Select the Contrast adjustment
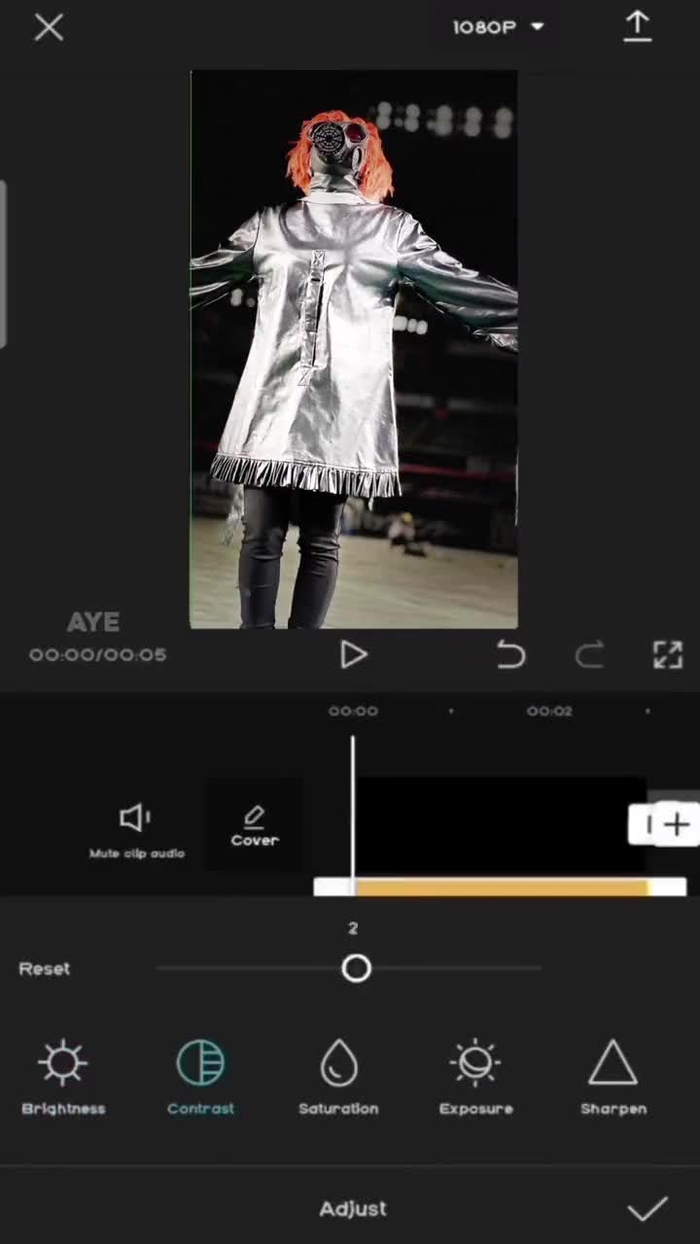The height and width of the screenshot is (1244, 700). pos(201,1076)
